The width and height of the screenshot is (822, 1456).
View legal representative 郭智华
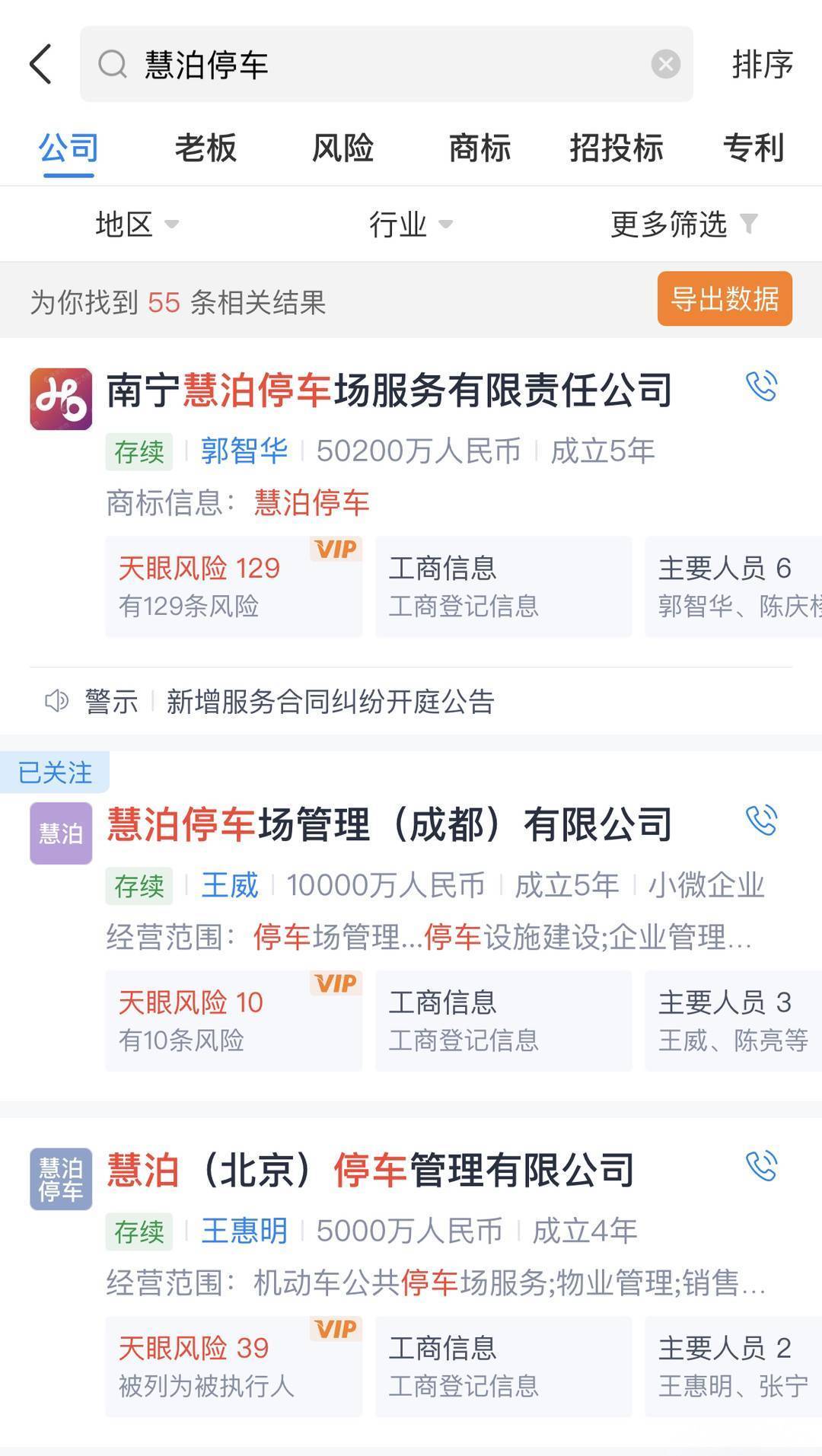(244, 451)
